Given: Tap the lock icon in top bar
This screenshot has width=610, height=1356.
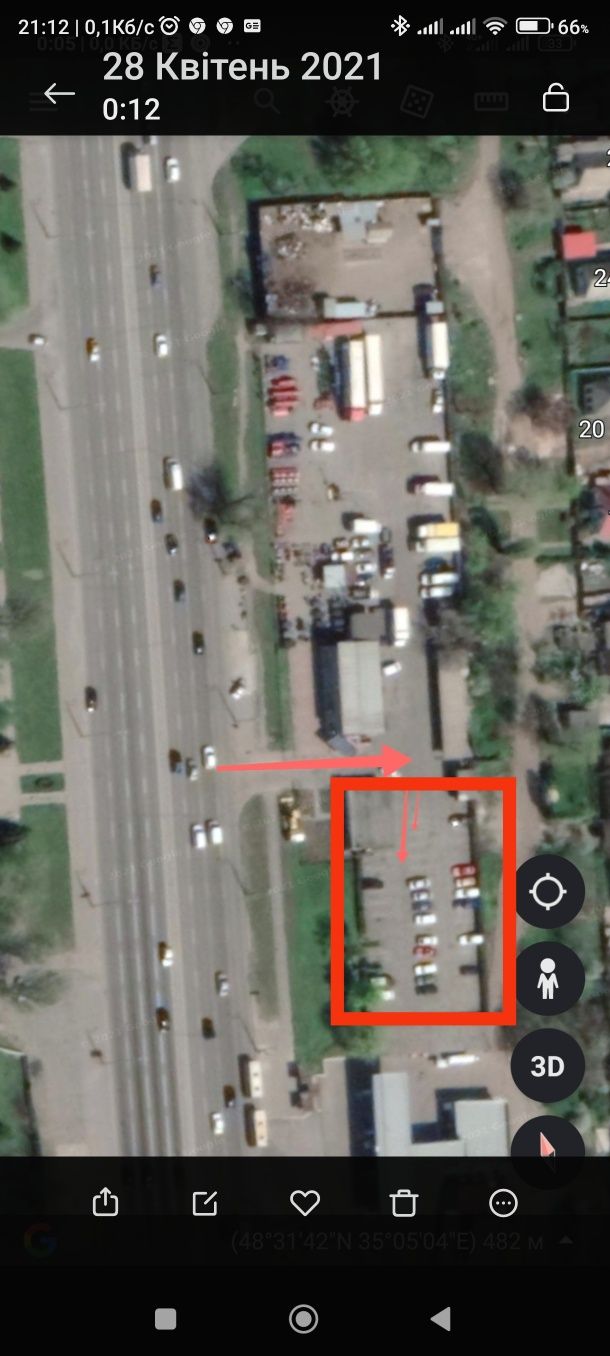Looking at the screenshot, I should (x=555, y=97).
